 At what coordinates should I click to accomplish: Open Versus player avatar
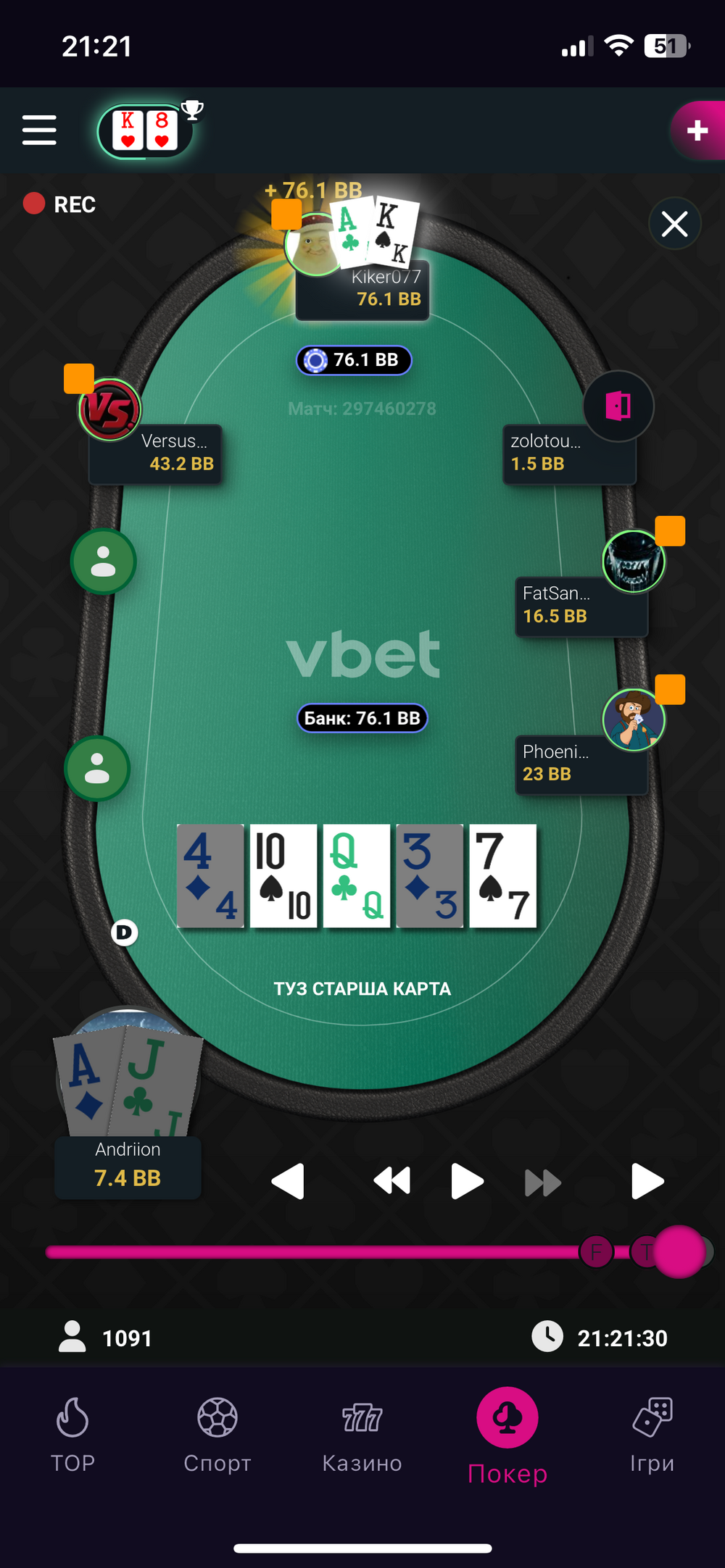(109, 409)
